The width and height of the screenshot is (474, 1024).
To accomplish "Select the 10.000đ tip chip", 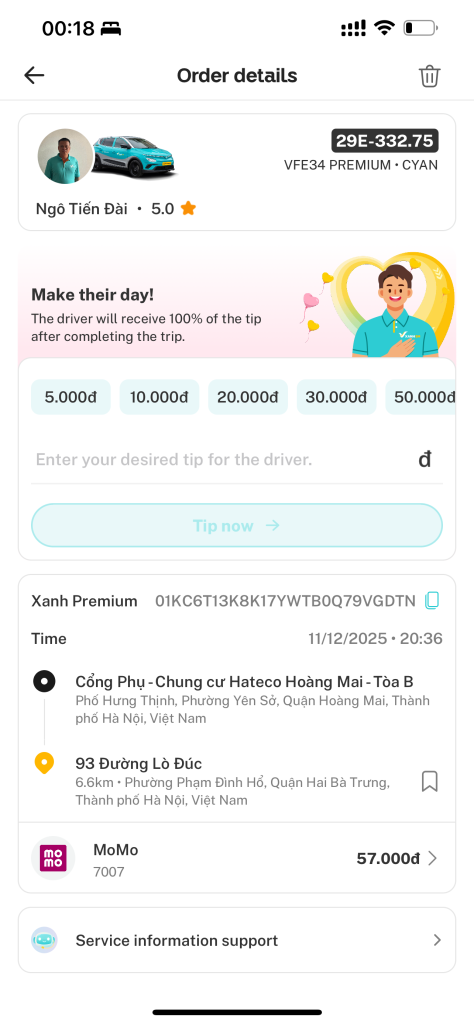I will [159, 397].
